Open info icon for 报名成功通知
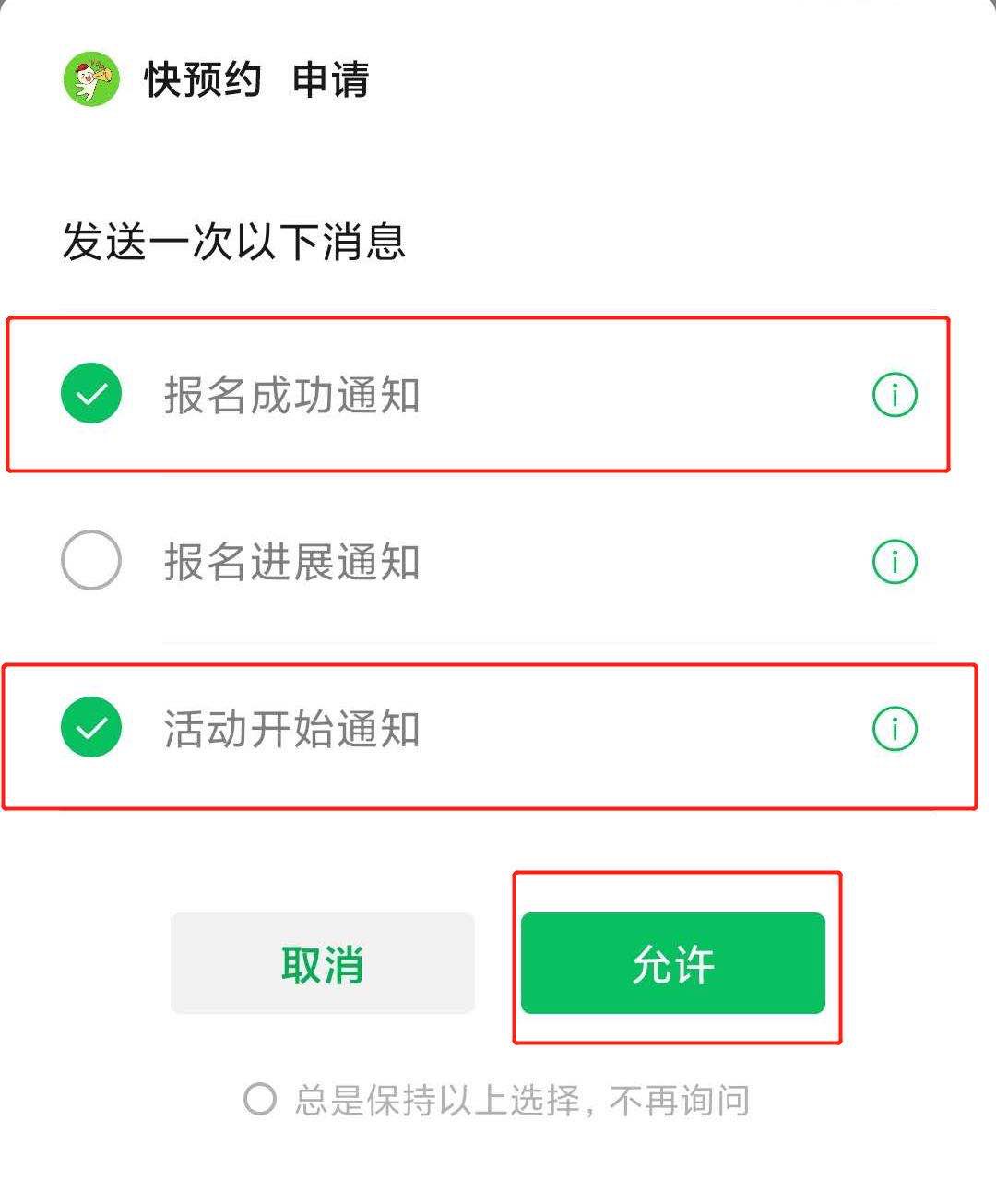 (895, 395)
